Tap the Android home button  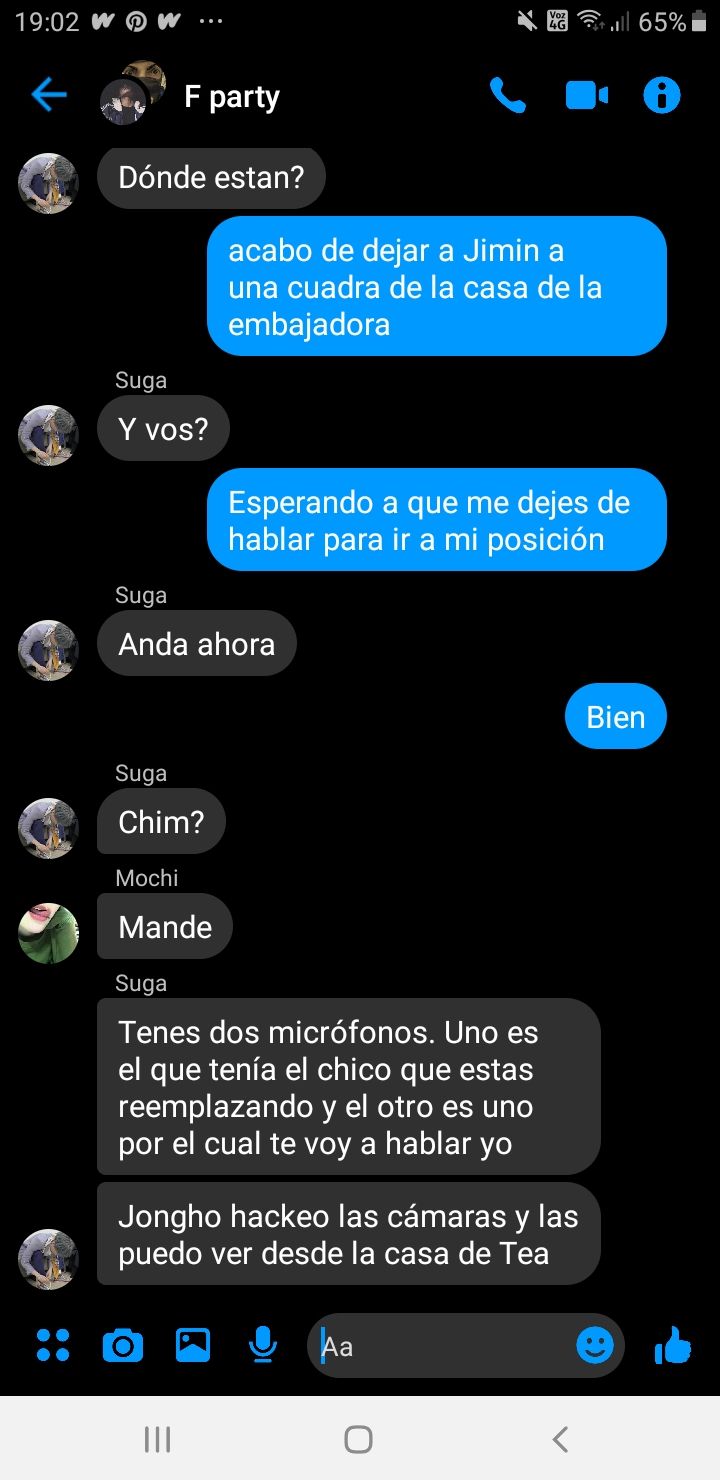(359, 1439)
